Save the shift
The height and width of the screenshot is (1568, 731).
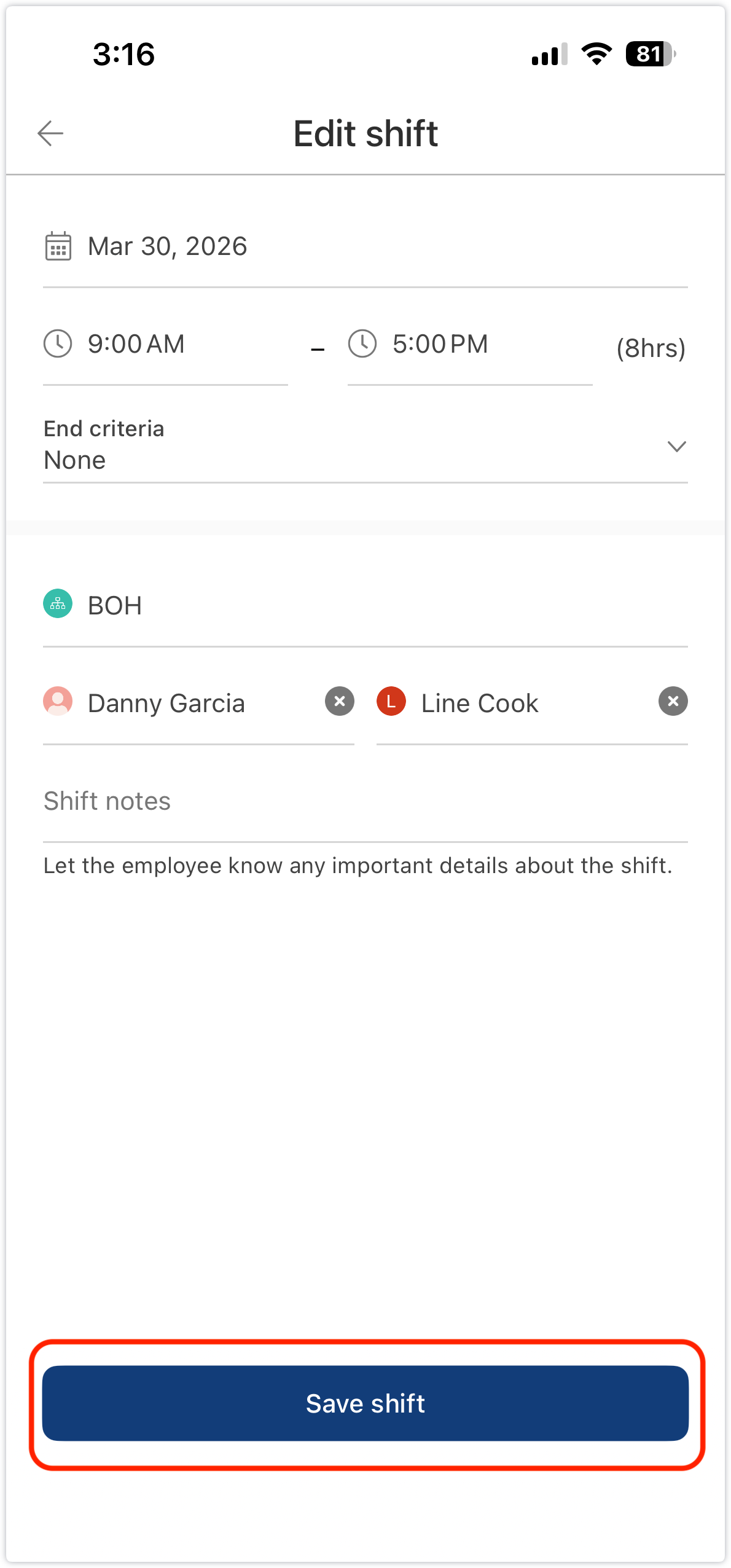pos(365,1403)
